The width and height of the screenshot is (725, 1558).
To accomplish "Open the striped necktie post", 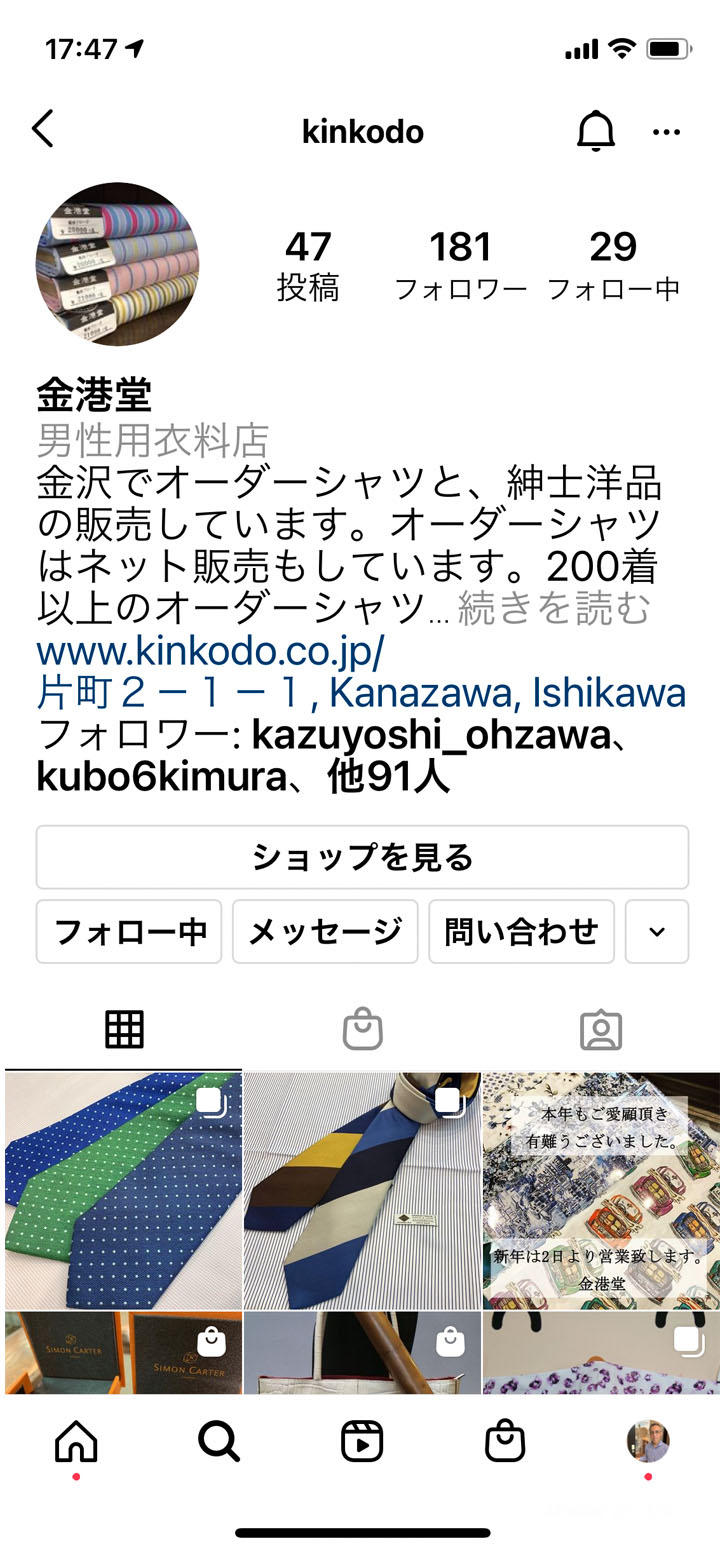I will pos(362,1191).
